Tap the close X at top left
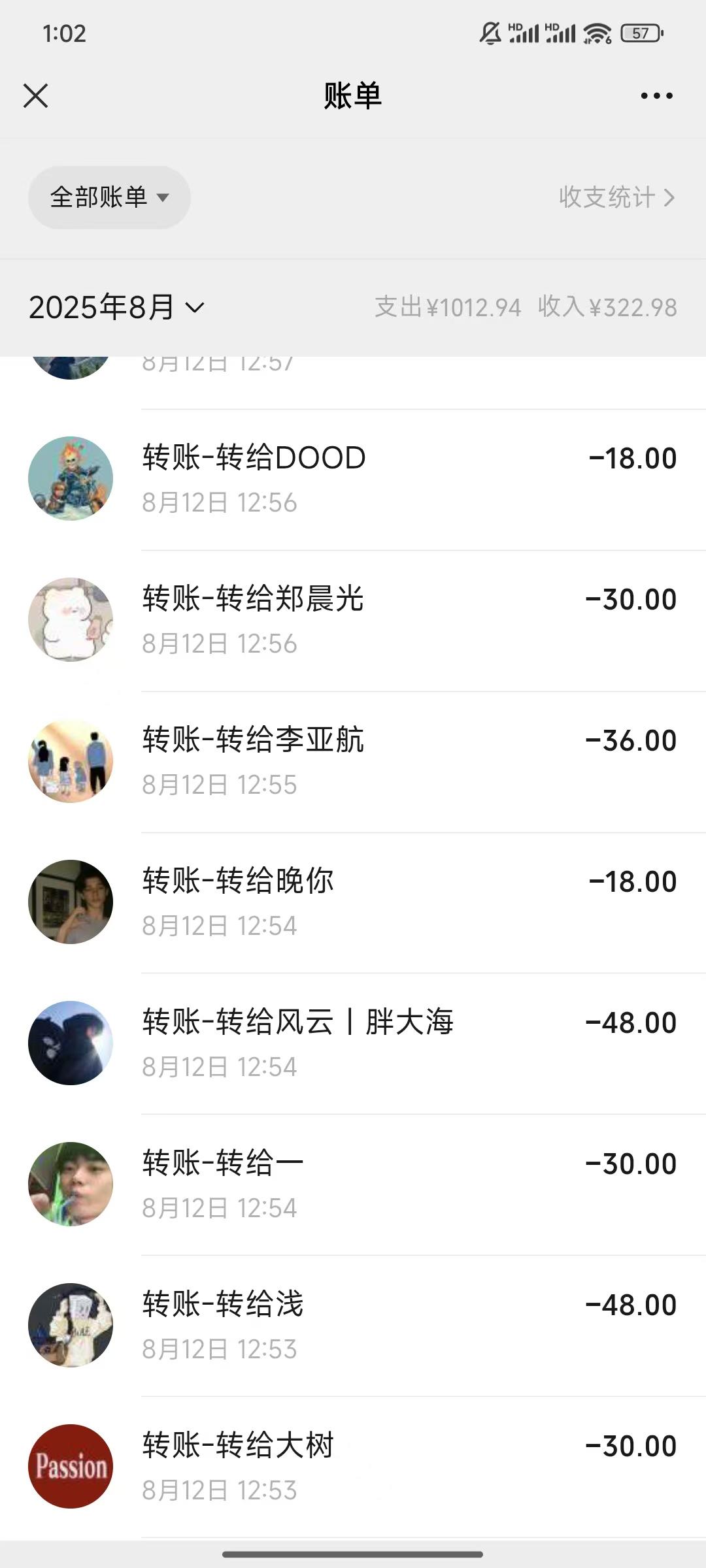The image size is (706, 1568). tap(37, 95)
